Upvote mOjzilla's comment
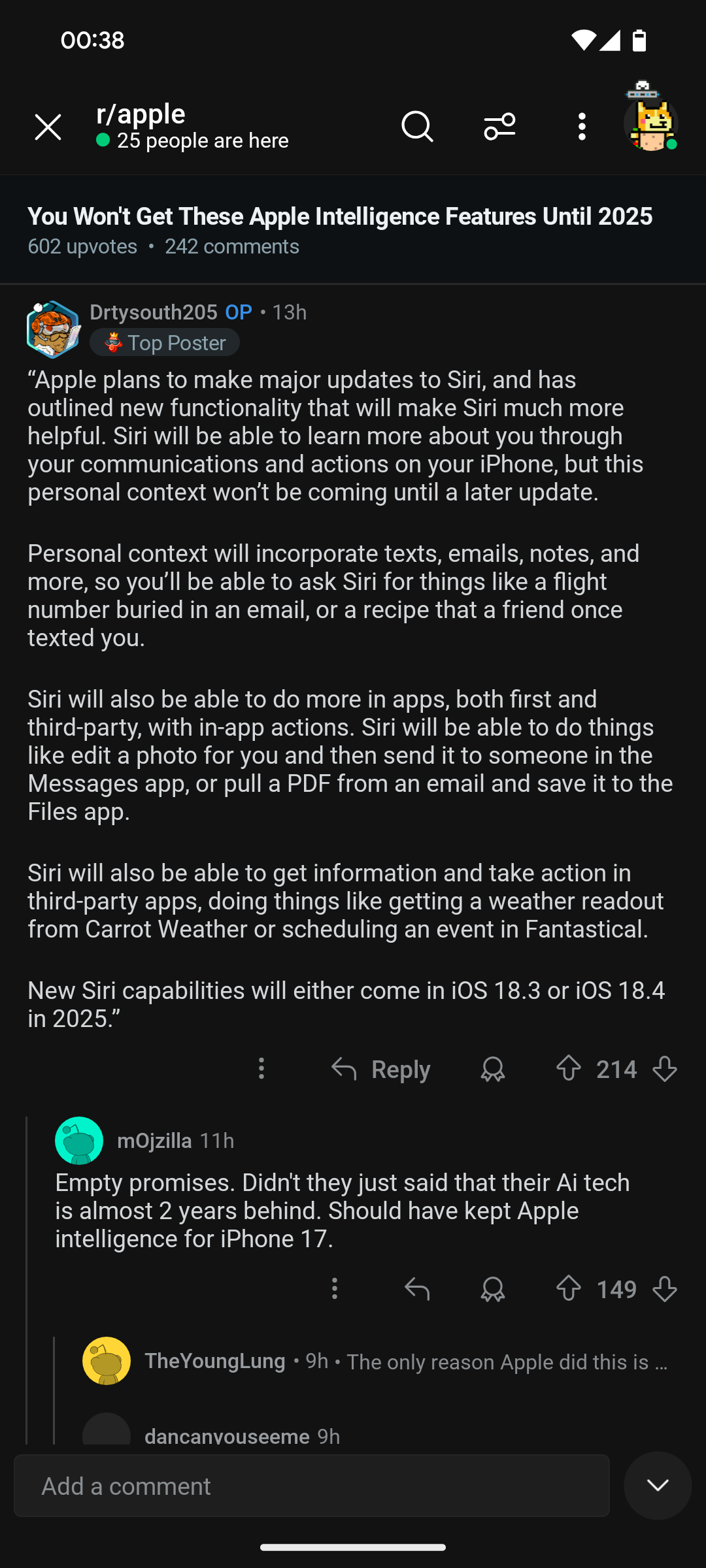Screen dimensions: 706x1568 click(x=569, y=1288)
